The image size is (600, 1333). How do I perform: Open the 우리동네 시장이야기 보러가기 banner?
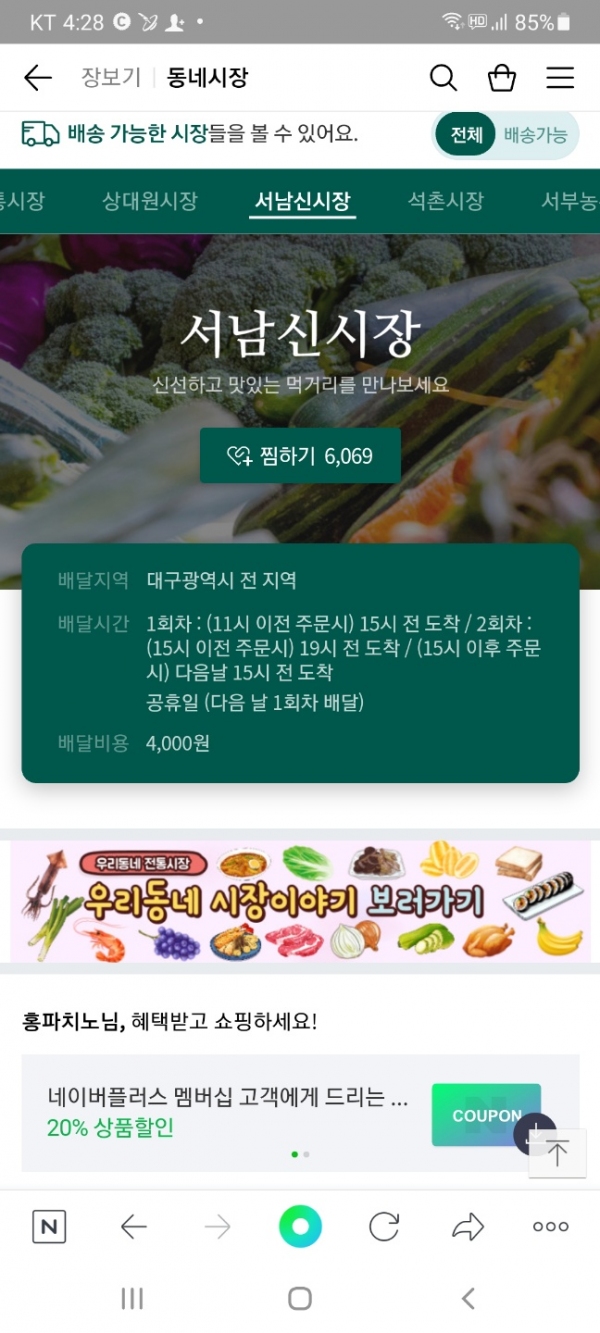[300, 901]
